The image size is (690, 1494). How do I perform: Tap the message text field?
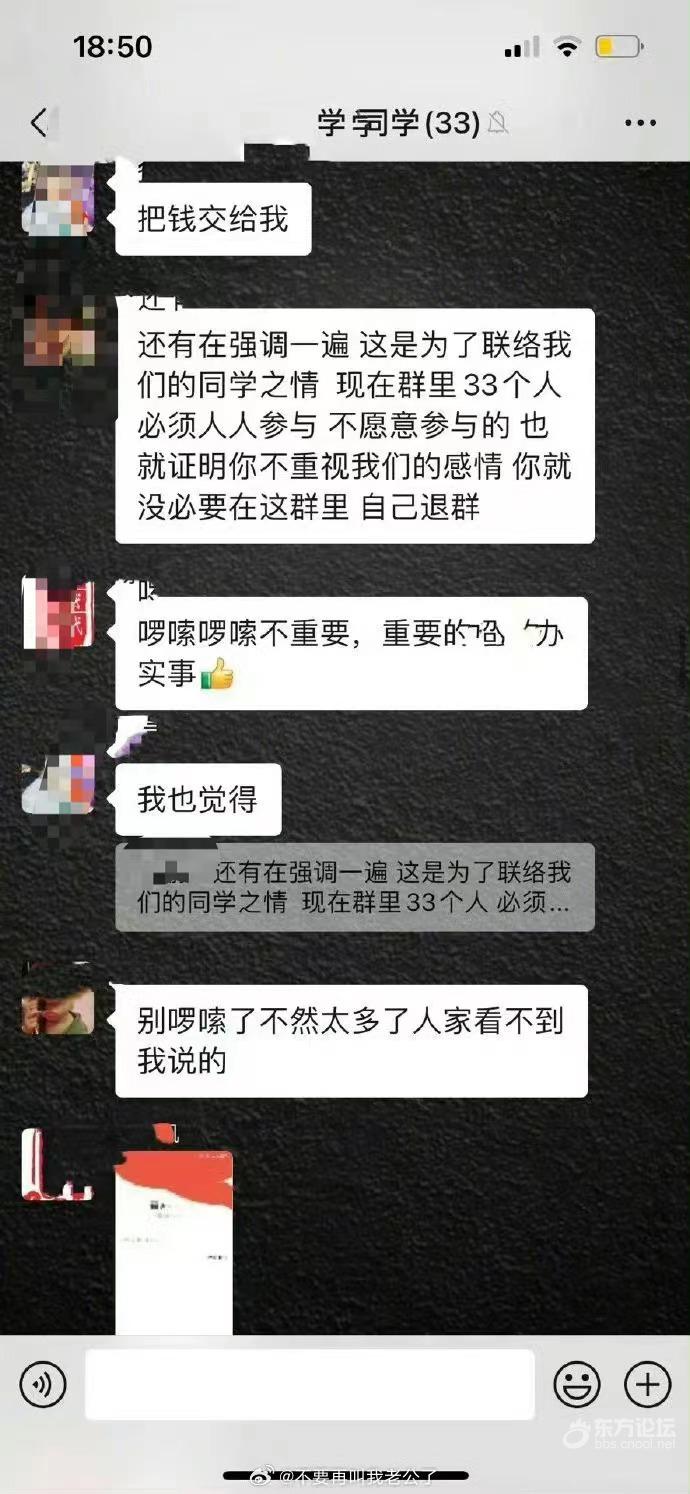click(x=310, y=1385)
